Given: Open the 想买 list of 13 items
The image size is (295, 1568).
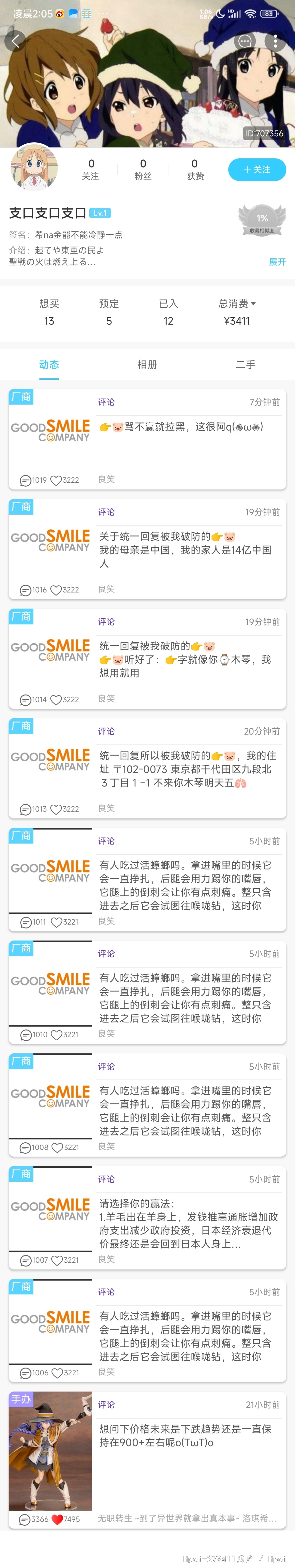Looking at the screenshot, I should click(x=49, y=312).
